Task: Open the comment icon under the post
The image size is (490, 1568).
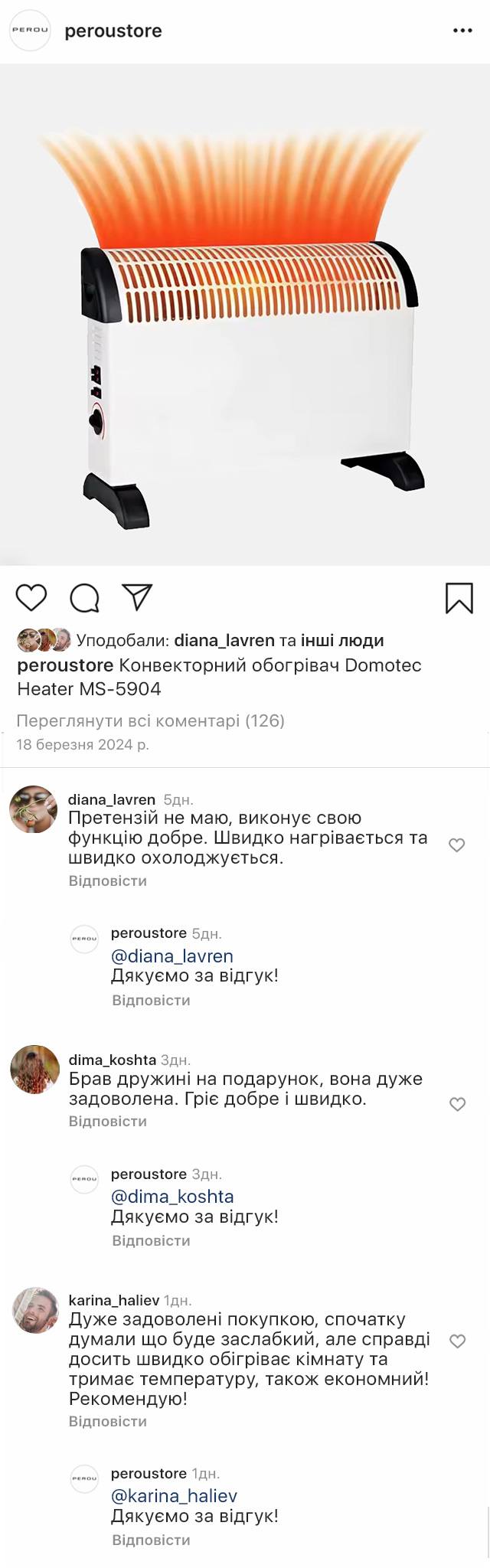Action: coord(84,598)
